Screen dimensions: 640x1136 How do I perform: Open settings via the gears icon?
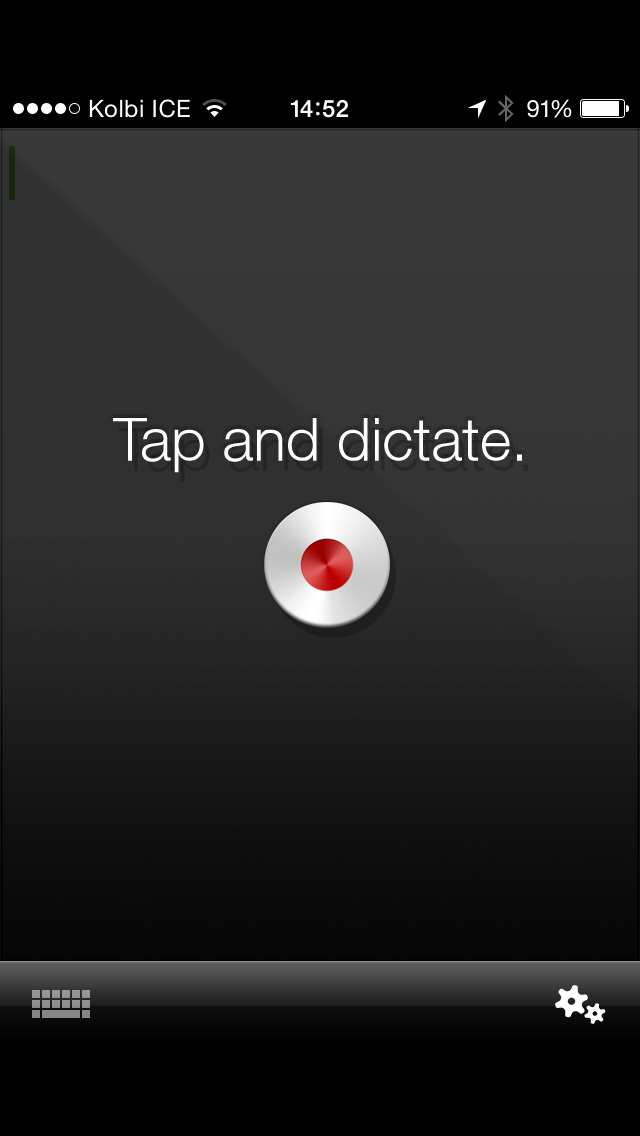[579, 1003]
